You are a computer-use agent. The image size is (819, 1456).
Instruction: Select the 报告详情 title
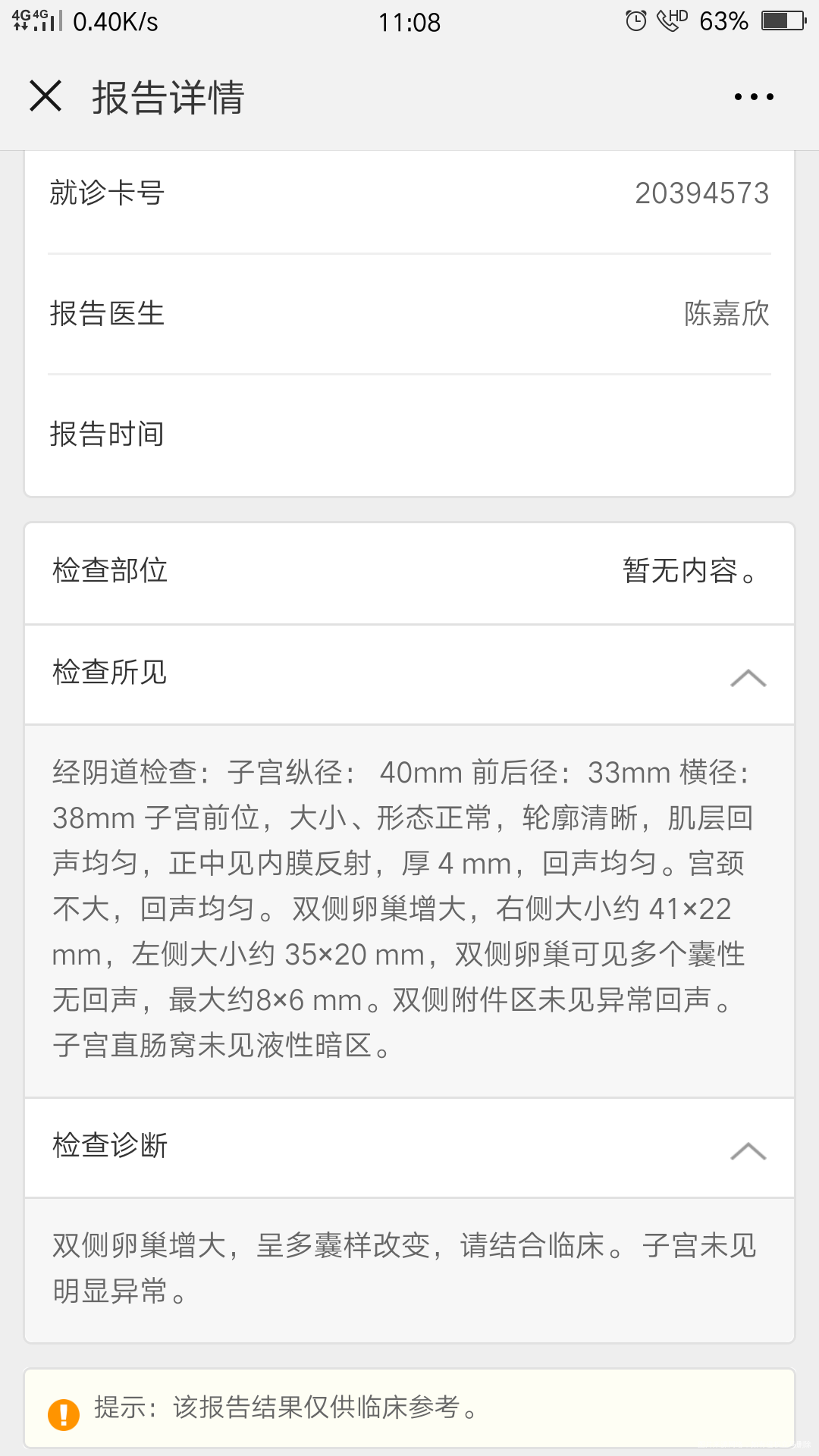(167, 99)
